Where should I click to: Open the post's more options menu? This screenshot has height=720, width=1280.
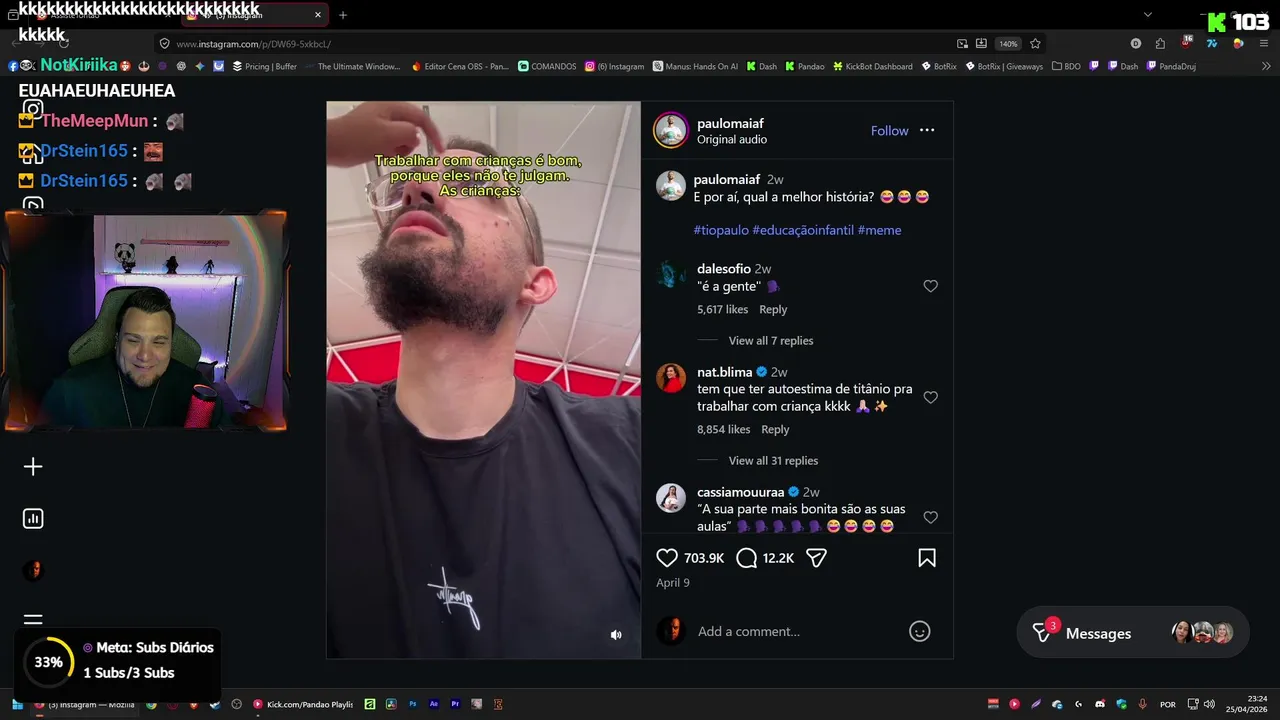click(927, 131)
